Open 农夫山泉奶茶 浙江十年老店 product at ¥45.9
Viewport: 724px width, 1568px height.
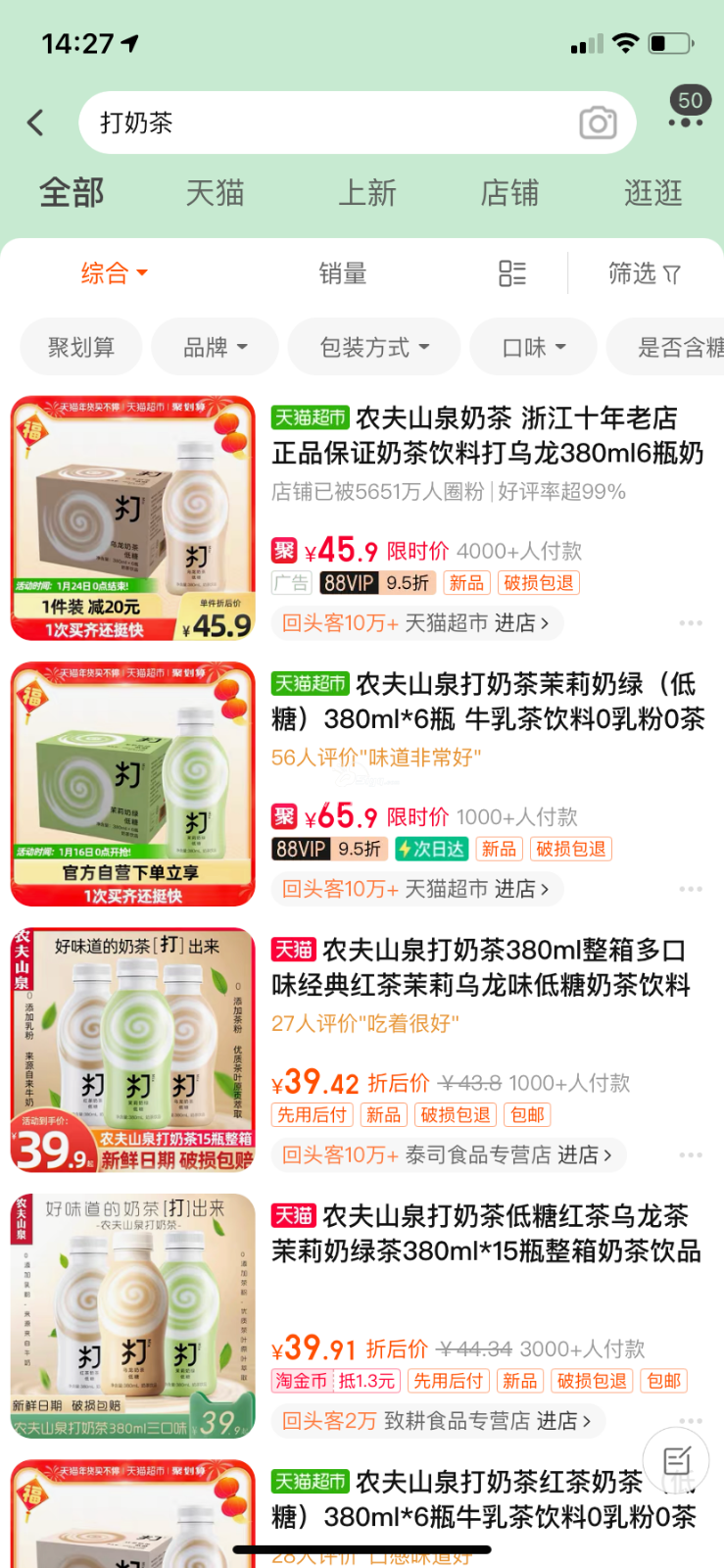tap(487, 435)
